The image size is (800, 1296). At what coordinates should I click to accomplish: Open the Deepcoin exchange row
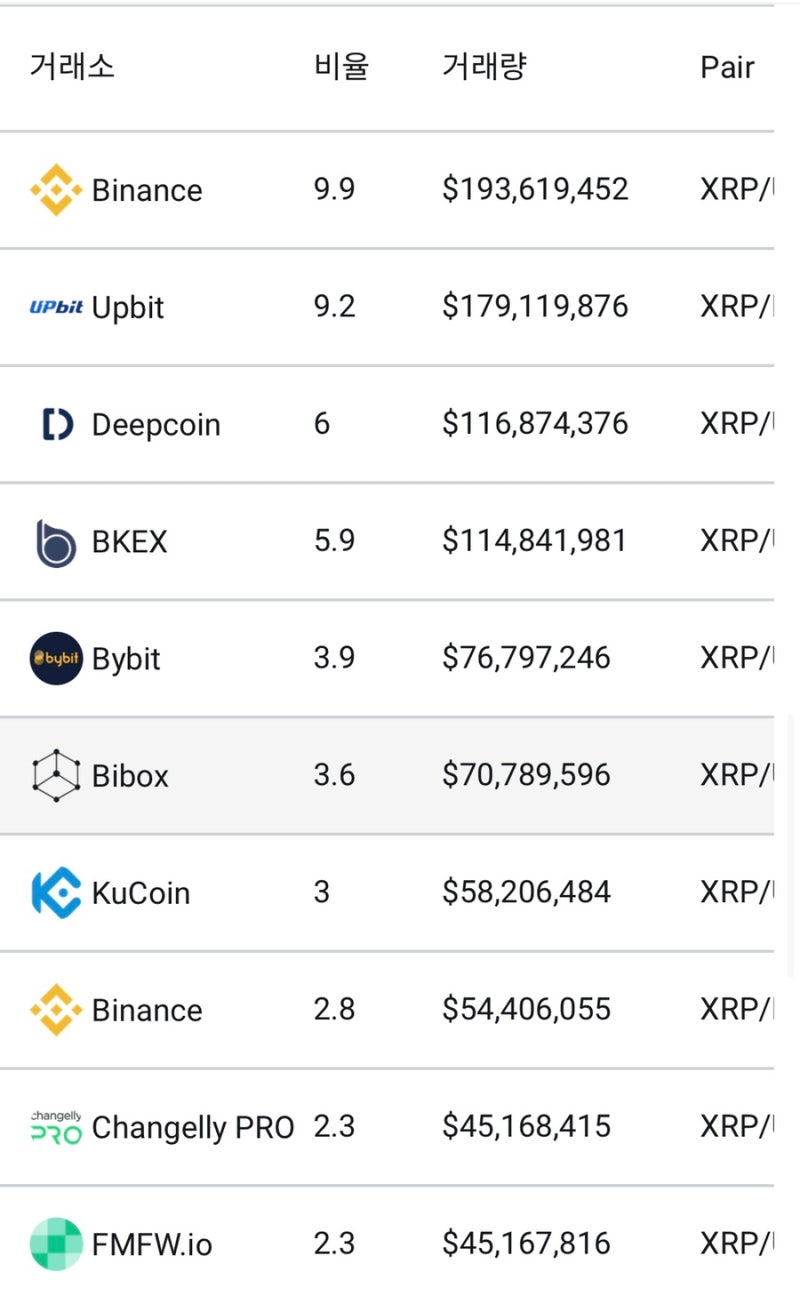pos(387,424)
